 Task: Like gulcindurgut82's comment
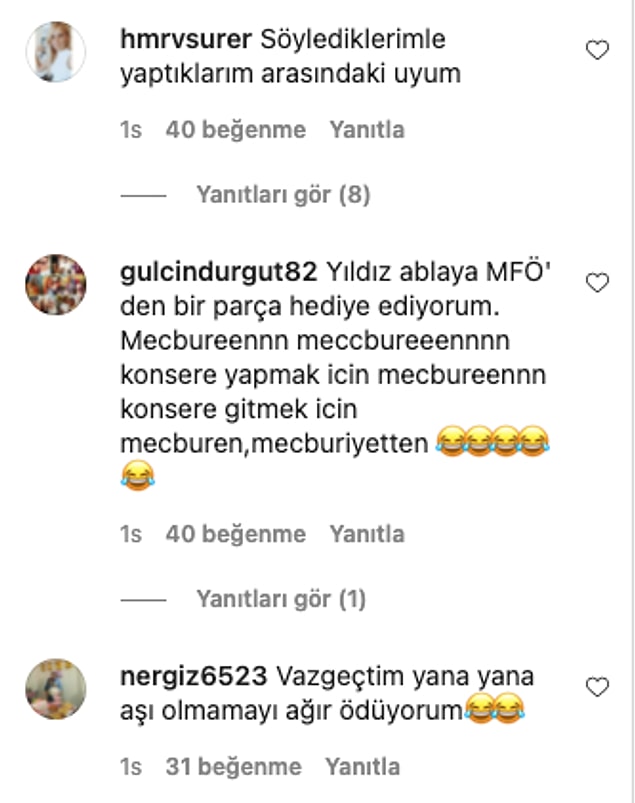pyautogui.click(x=597, y=284)
